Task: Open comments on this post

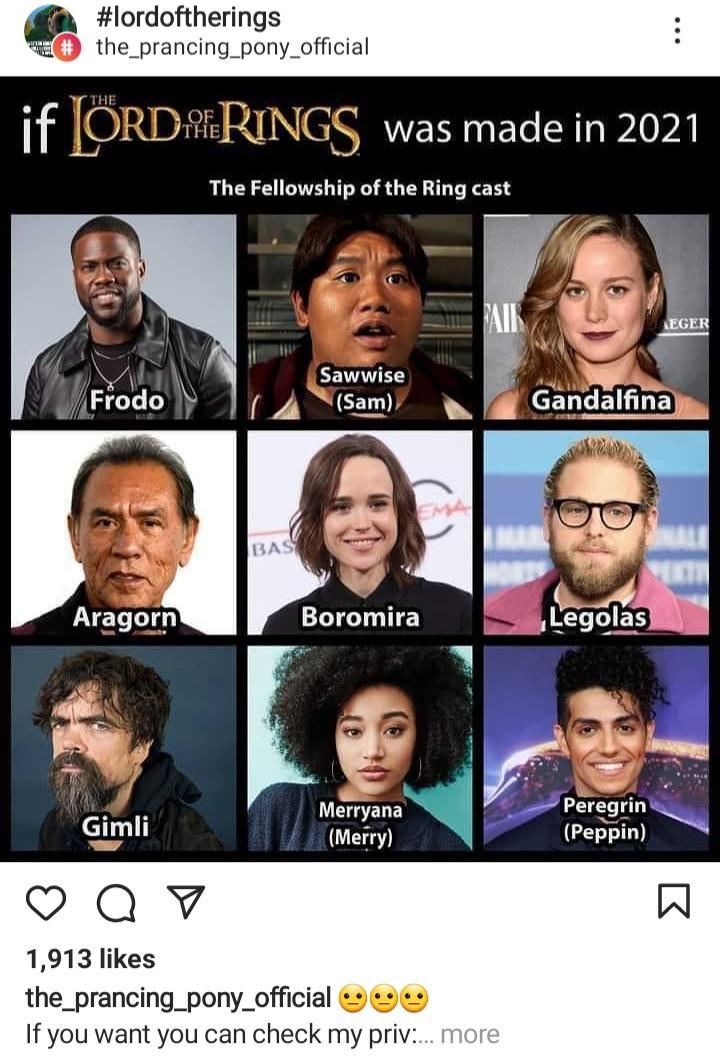Action: click(117, 903)
